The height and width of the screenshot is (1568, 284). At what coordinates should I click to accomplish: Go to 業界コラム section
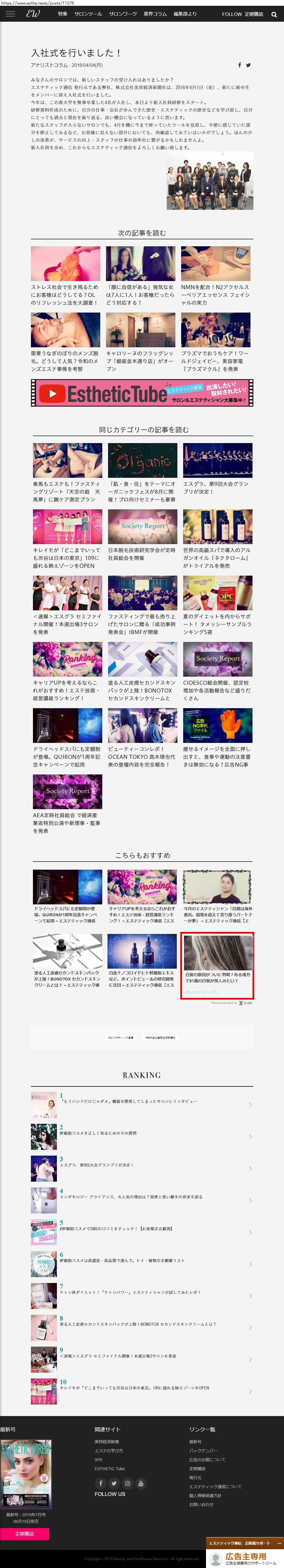click(x=155, y=14)
